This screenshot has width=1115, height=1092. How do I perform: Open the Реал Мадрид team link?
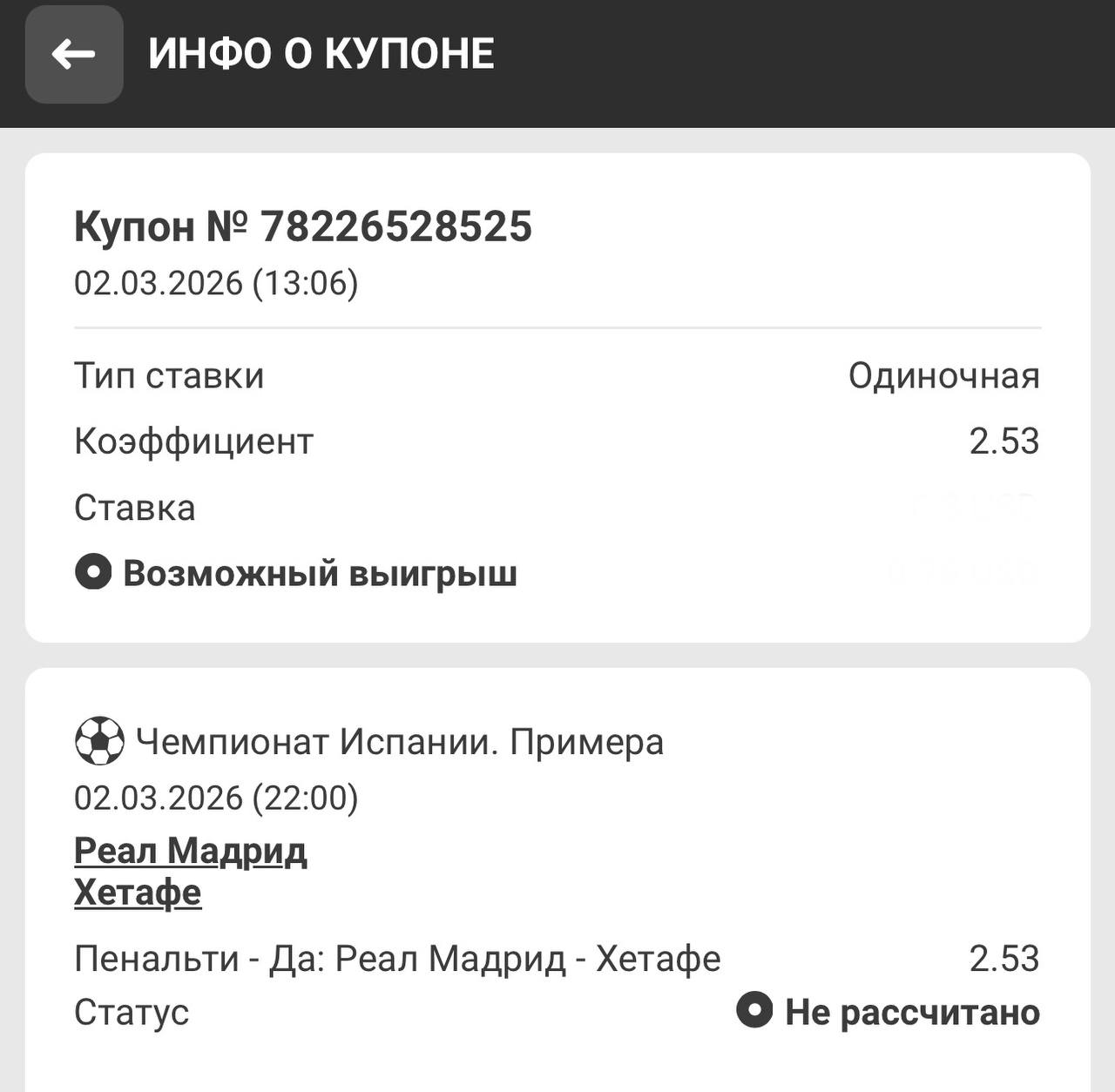pyautogui.click(x=190, y=851)
